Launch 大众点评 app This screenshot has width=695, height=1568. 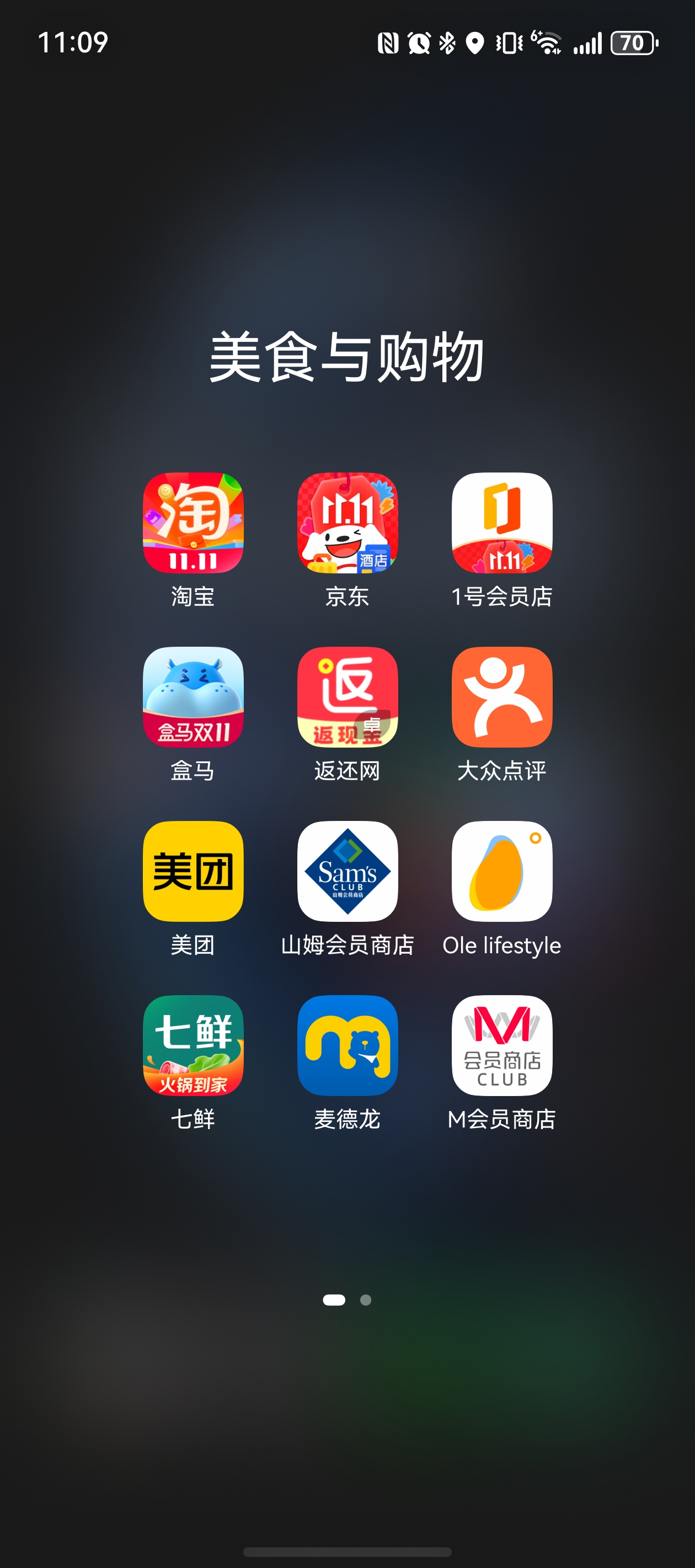pyautogui.click(x=501, y=698)
